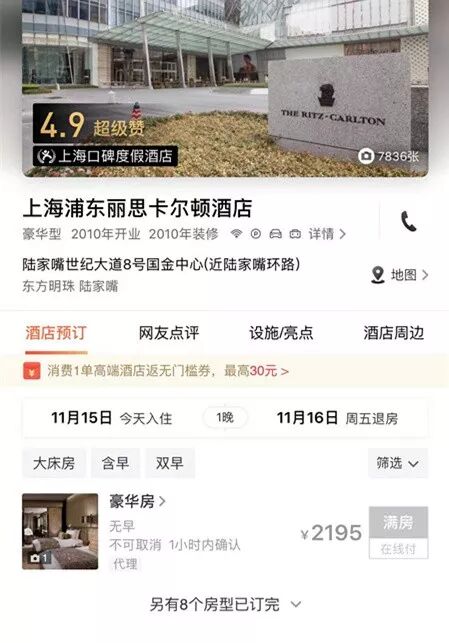Switch to 设施/亮点 tab
The height and width of the screenshot is (643, 449).
click(x=281, y=333)
